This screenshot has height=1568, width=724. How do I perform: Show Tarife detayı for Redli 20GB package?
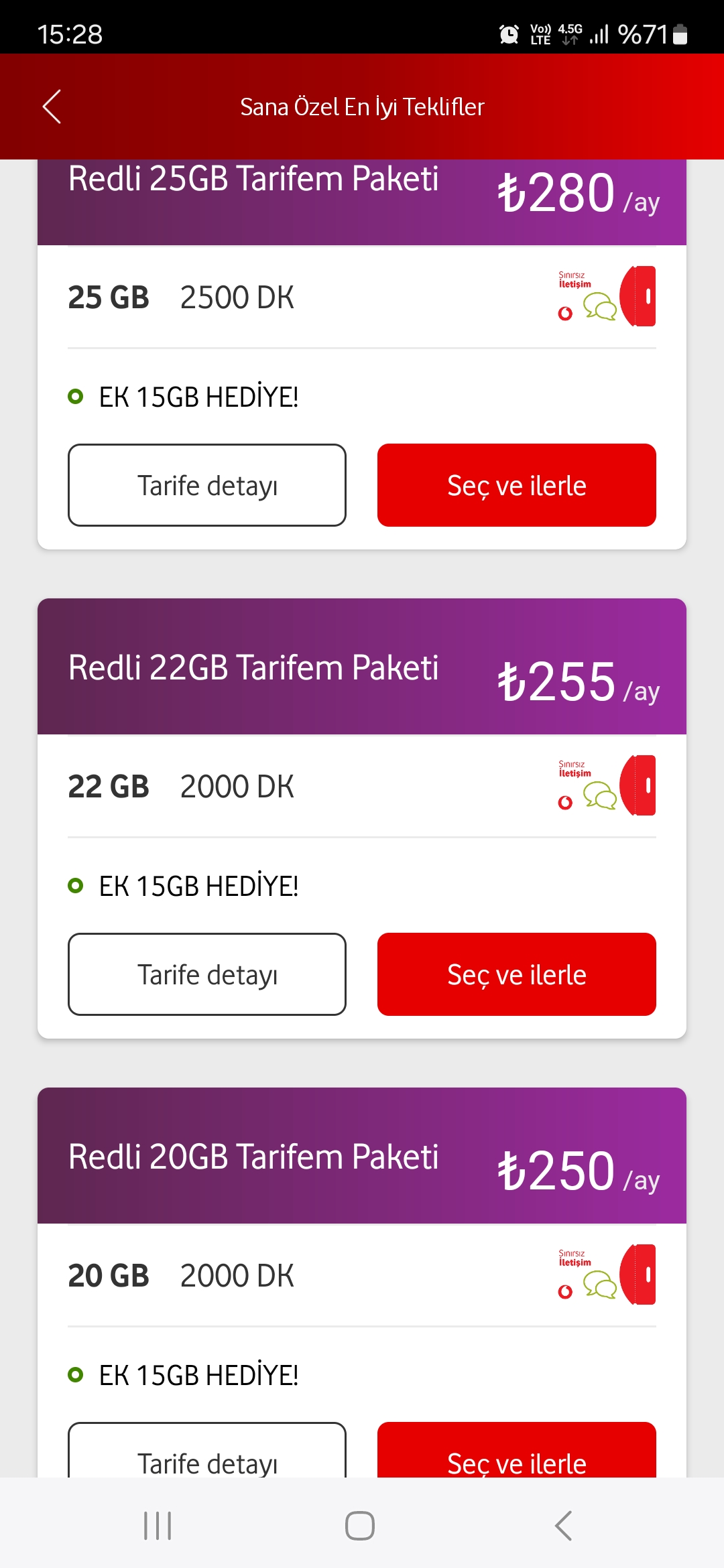click(x=207, y=1454)
